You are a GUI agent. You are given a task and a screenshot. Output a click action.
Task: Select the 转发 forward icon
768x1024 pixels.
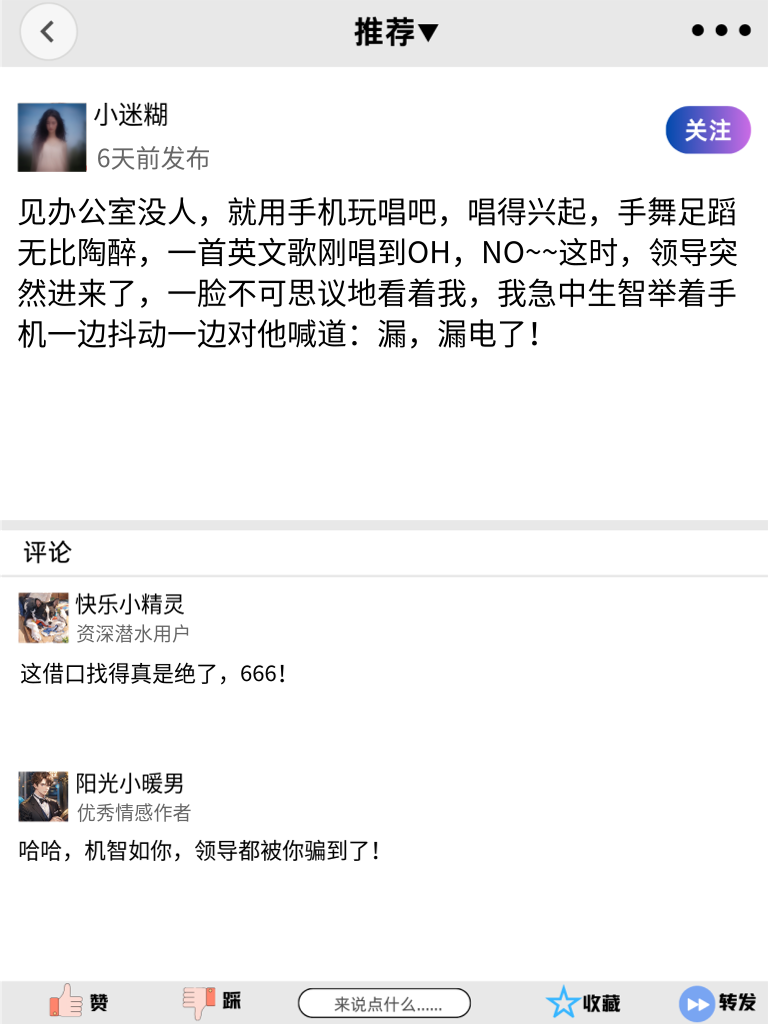coord(696,1001)
